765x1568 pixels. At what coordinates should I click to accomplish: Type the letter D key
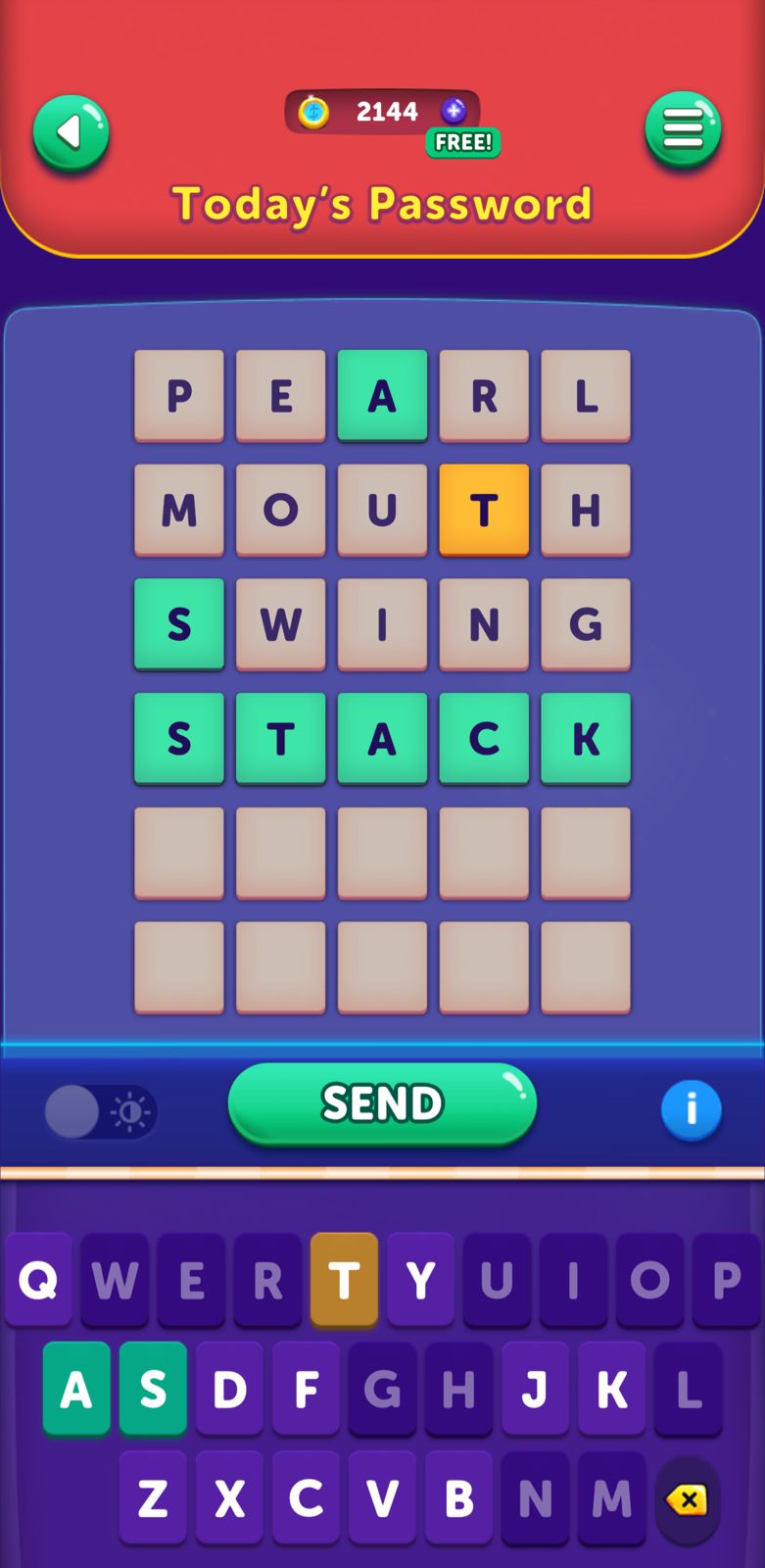click(x=229, y=1389)
